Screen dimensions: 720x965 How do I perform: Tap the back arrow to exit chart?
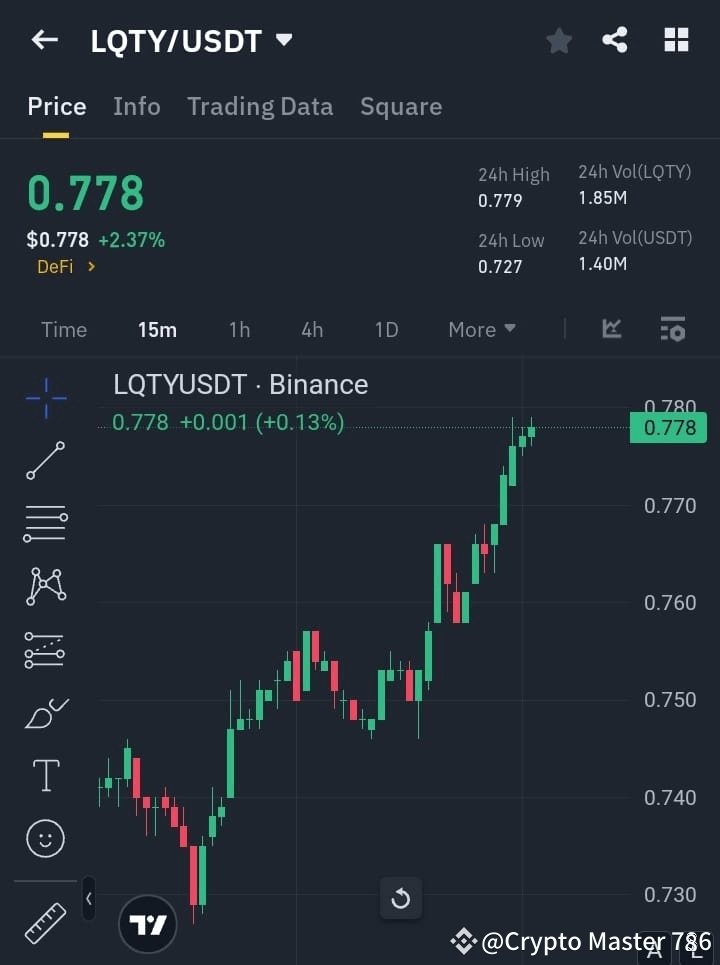[x=44, y=40]
